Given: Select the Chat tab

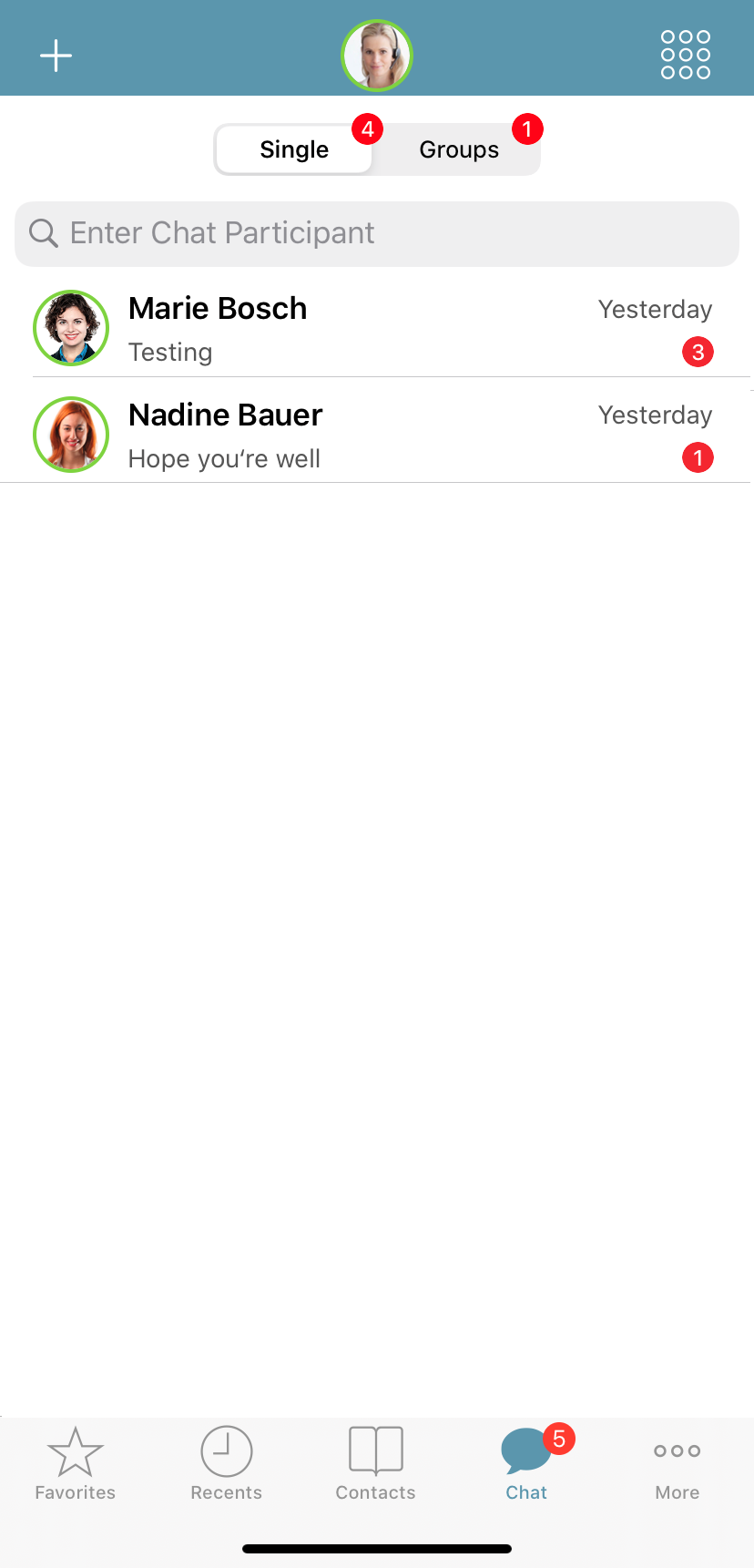Looking at the screenshot, I should coord(526,1463).
